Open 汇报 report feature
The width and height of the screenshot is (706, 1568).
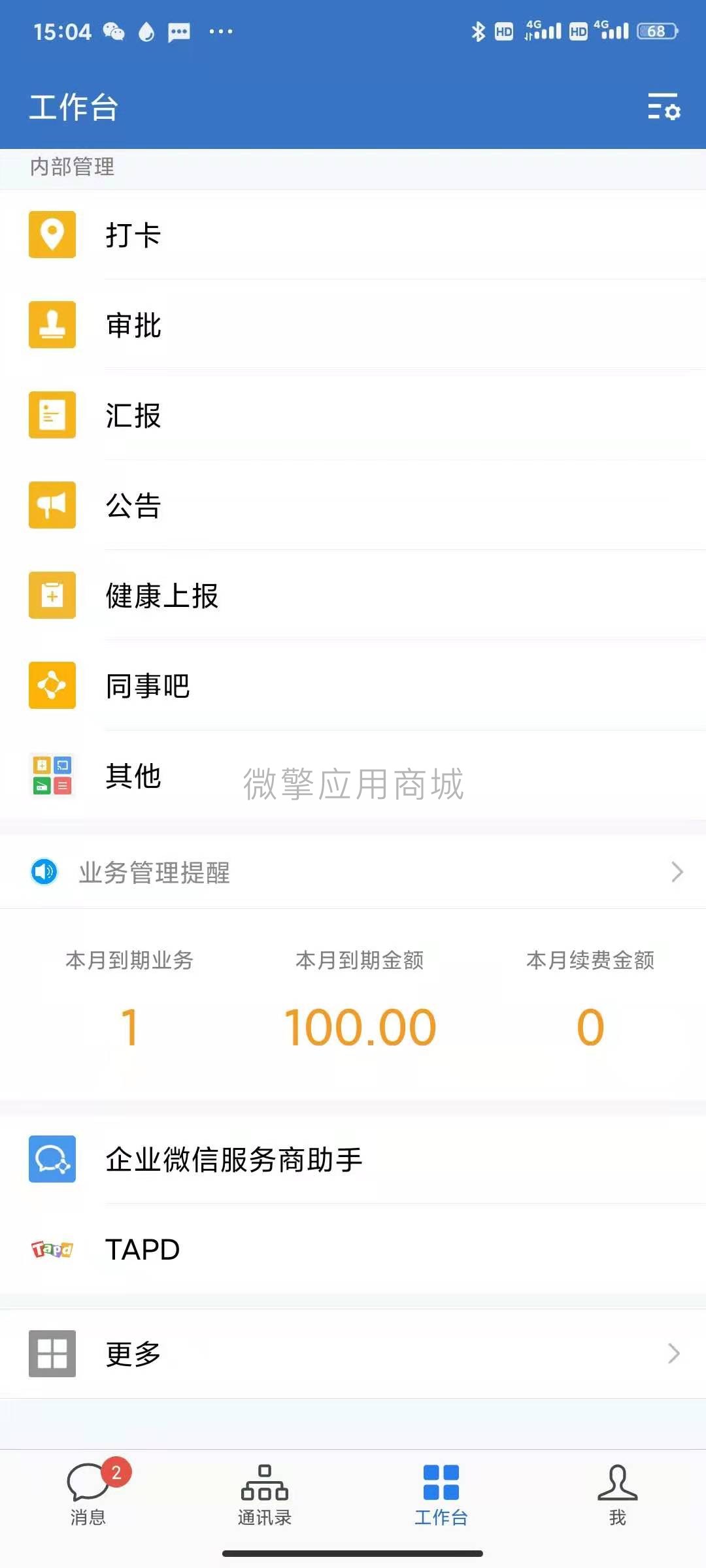point(52,416)
